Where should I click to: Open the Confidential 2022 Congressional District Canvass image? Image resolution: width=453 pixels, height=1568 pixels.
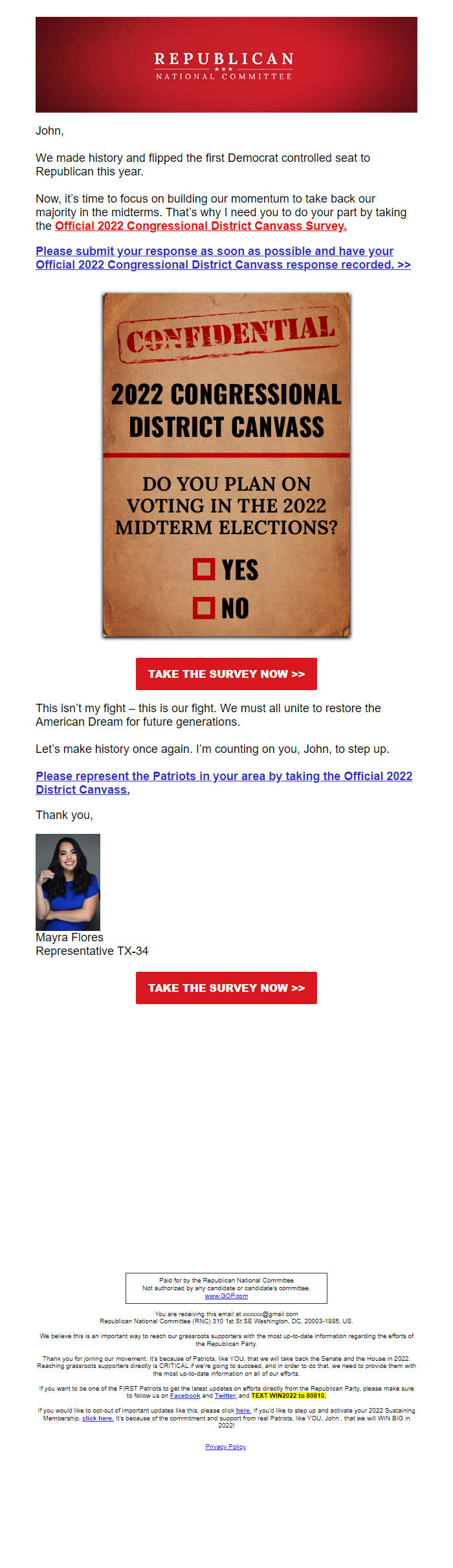click(226, 465)
